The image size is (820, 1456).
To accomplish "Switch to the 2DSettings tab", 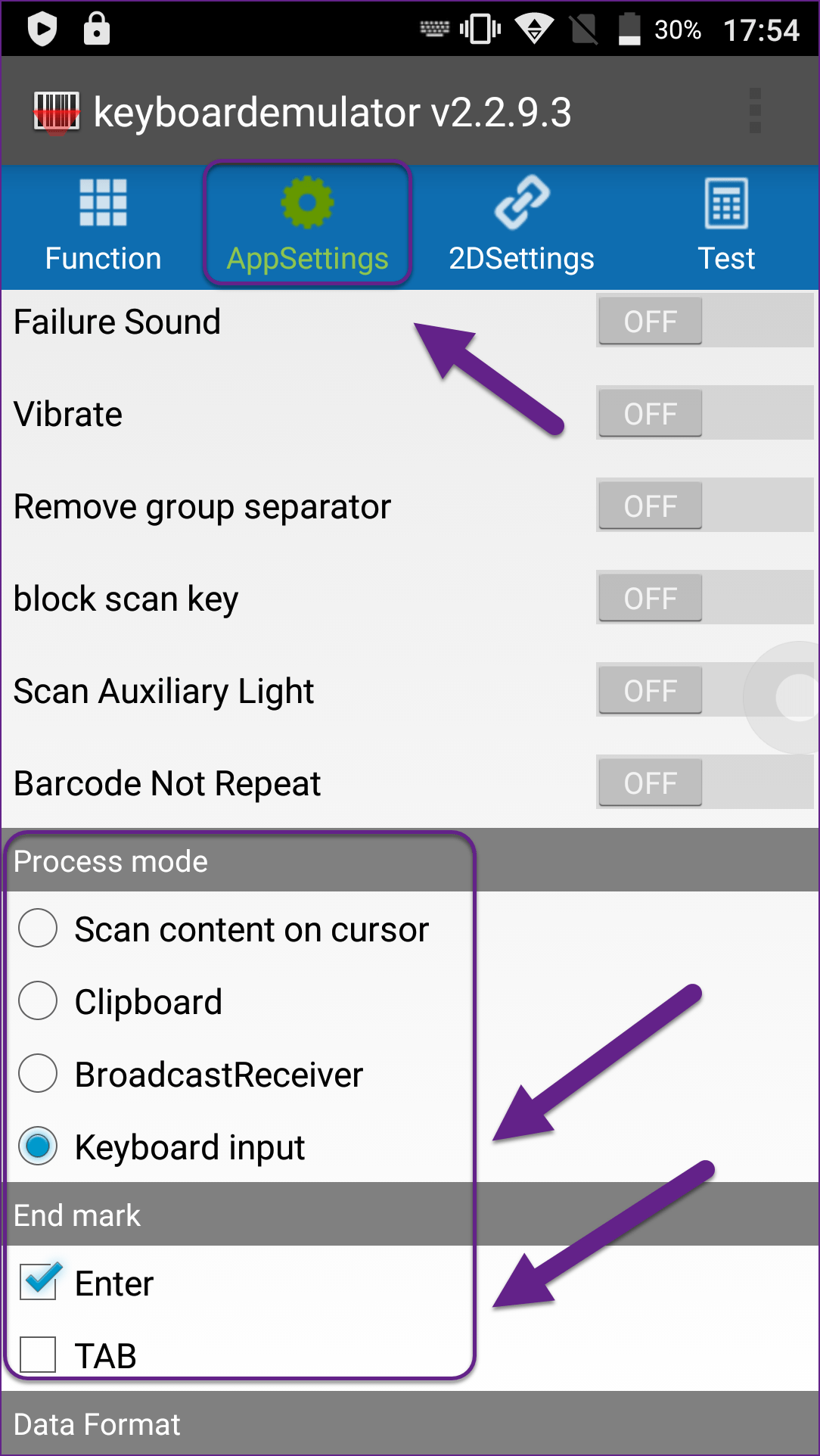I will coord(521,226).
